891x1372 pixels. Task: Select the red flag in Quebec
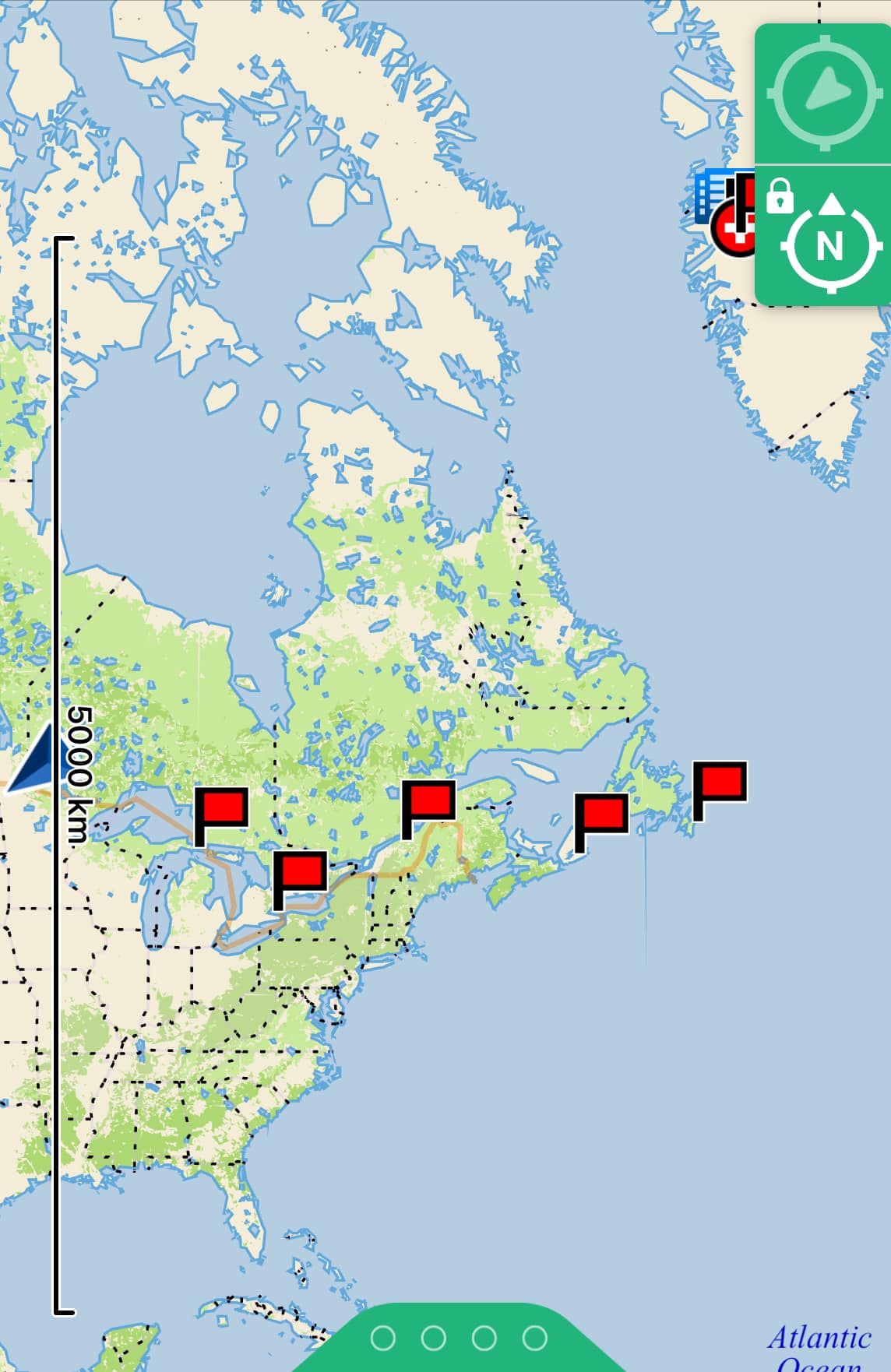click(x=428, y=805)
